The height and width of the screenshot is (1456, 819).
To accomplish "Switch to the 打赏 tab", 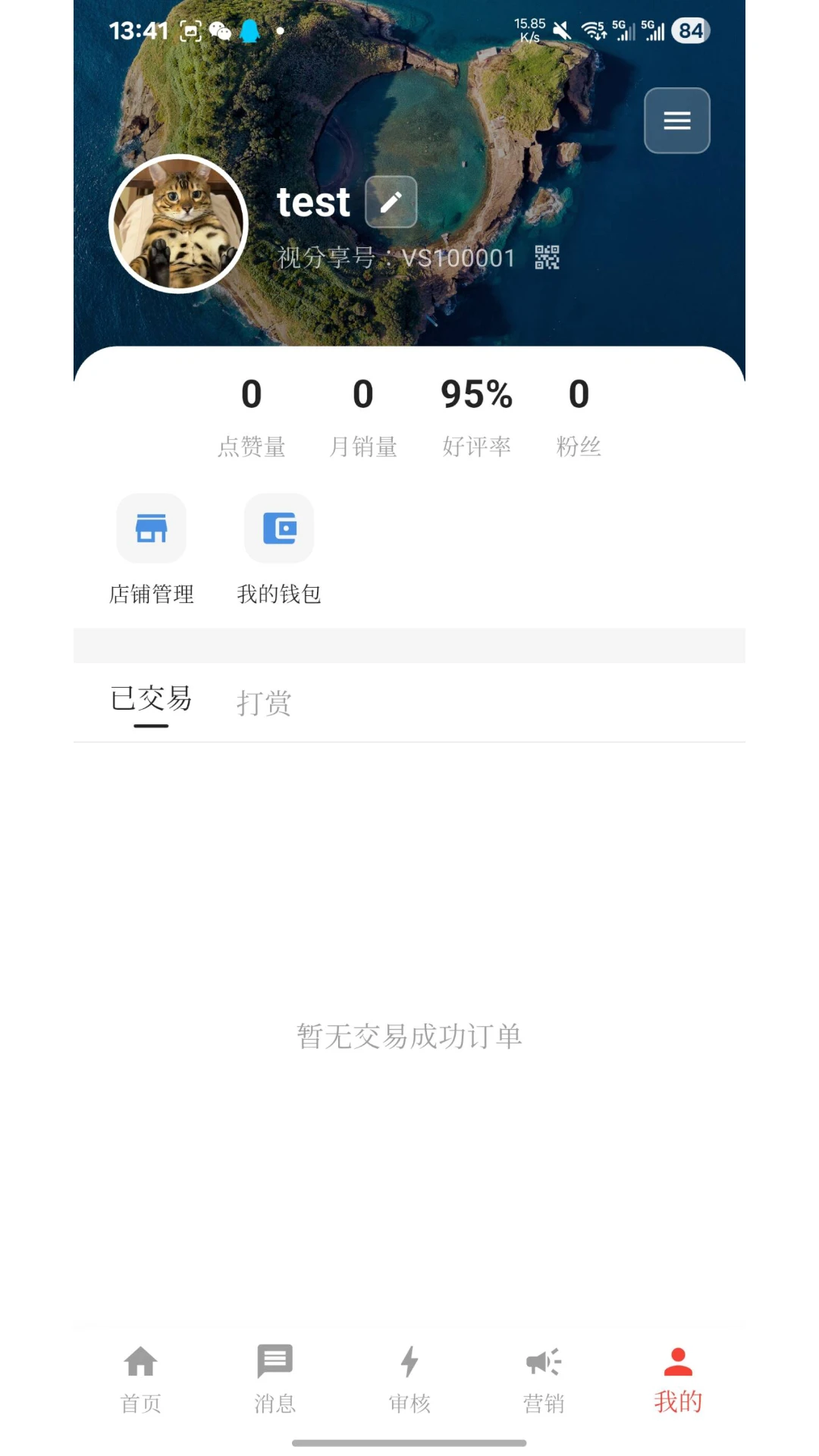I will (x=264, y=701).
